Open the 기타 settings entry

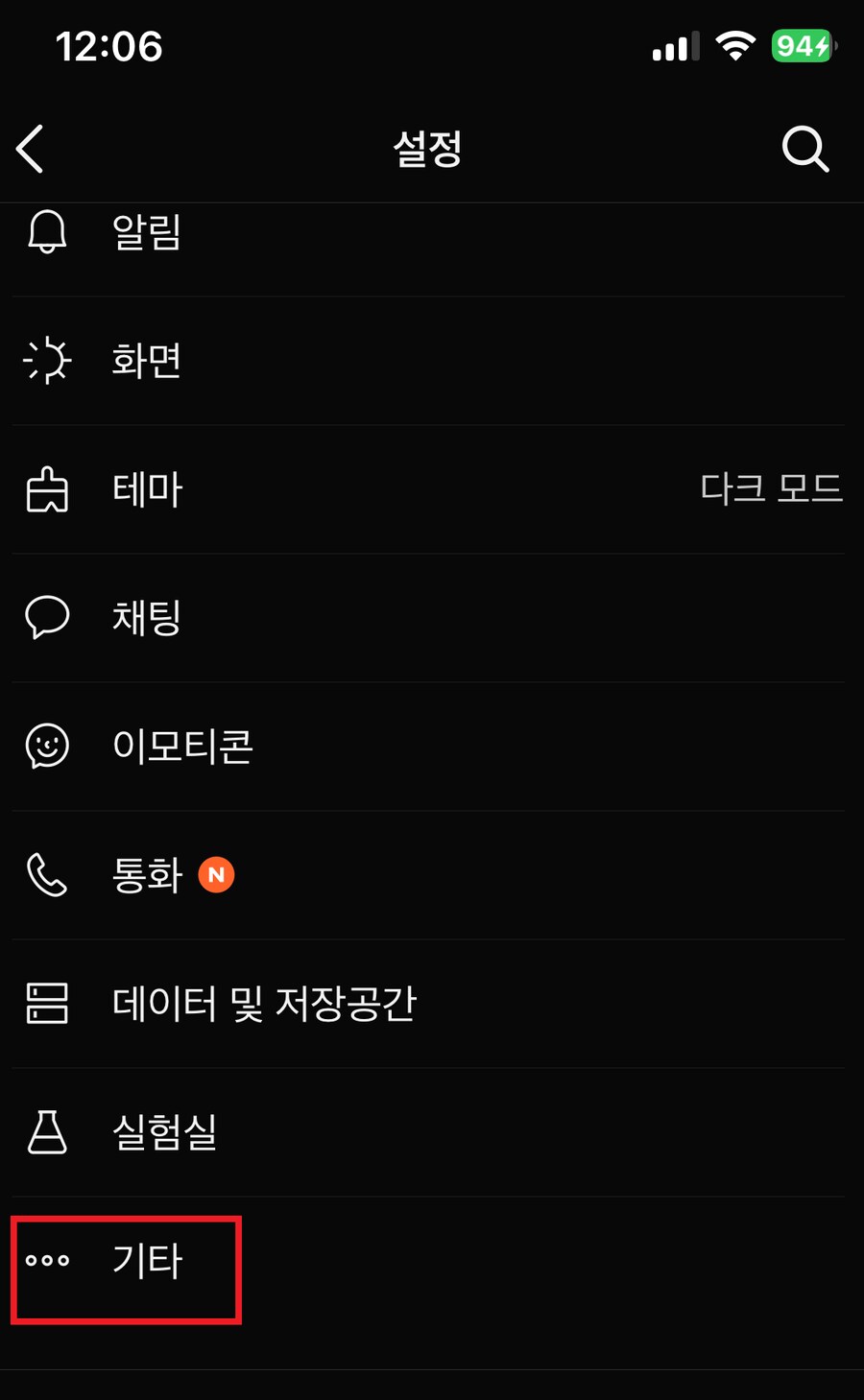click(147, 1262)
